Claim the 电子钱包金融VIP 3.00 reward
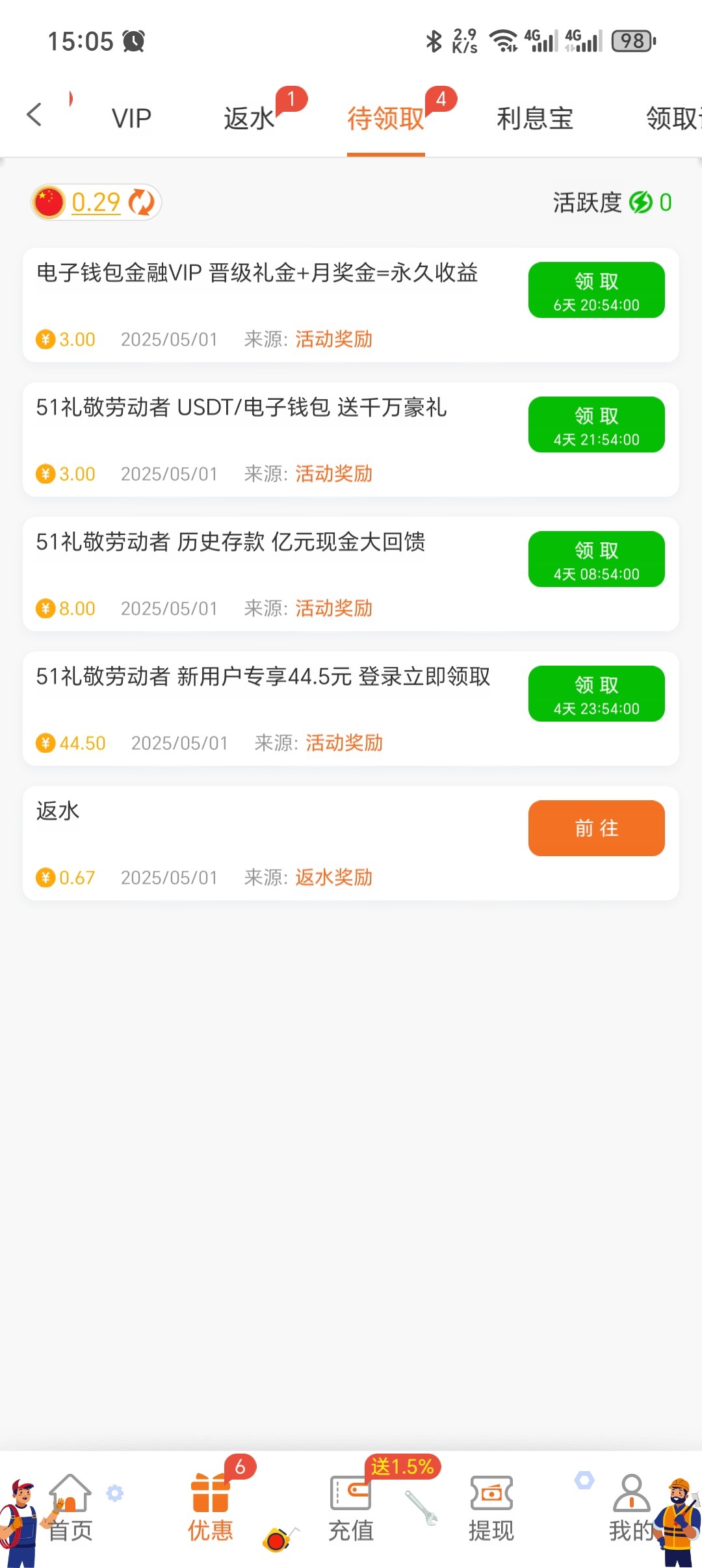The width and height of the screenshot is (702, 1568). [x=596, y=290]
